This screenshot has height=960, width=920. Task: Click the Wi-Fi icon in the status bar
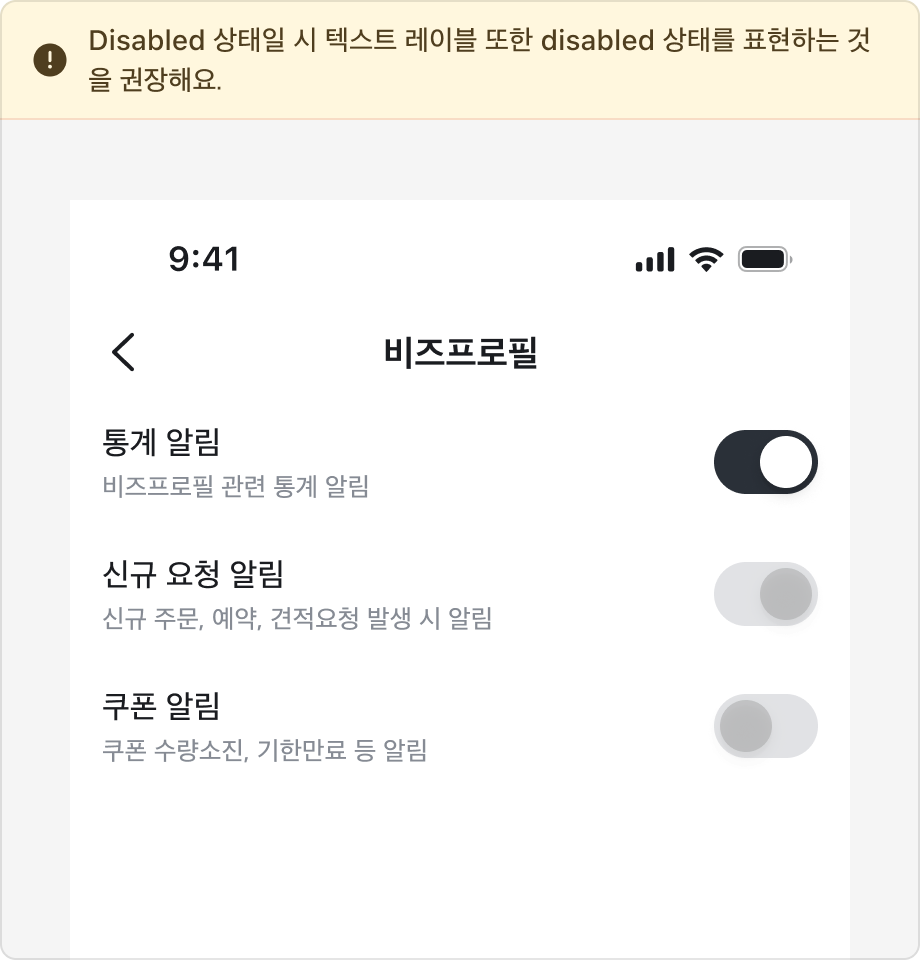point(706,259)
